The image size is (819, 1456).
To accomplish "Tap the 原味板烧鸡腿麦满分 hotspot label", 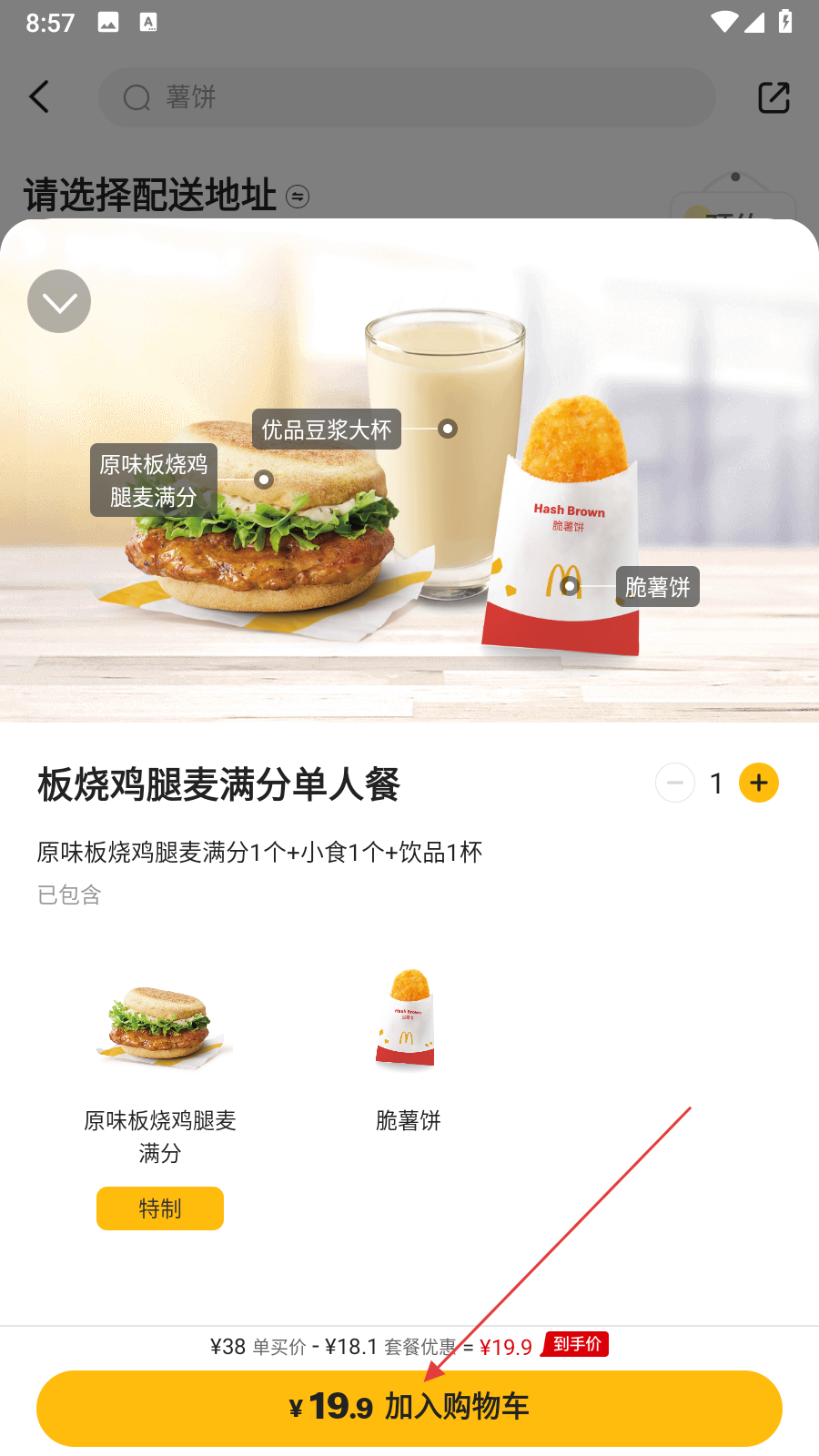I will tap(154, 480).
